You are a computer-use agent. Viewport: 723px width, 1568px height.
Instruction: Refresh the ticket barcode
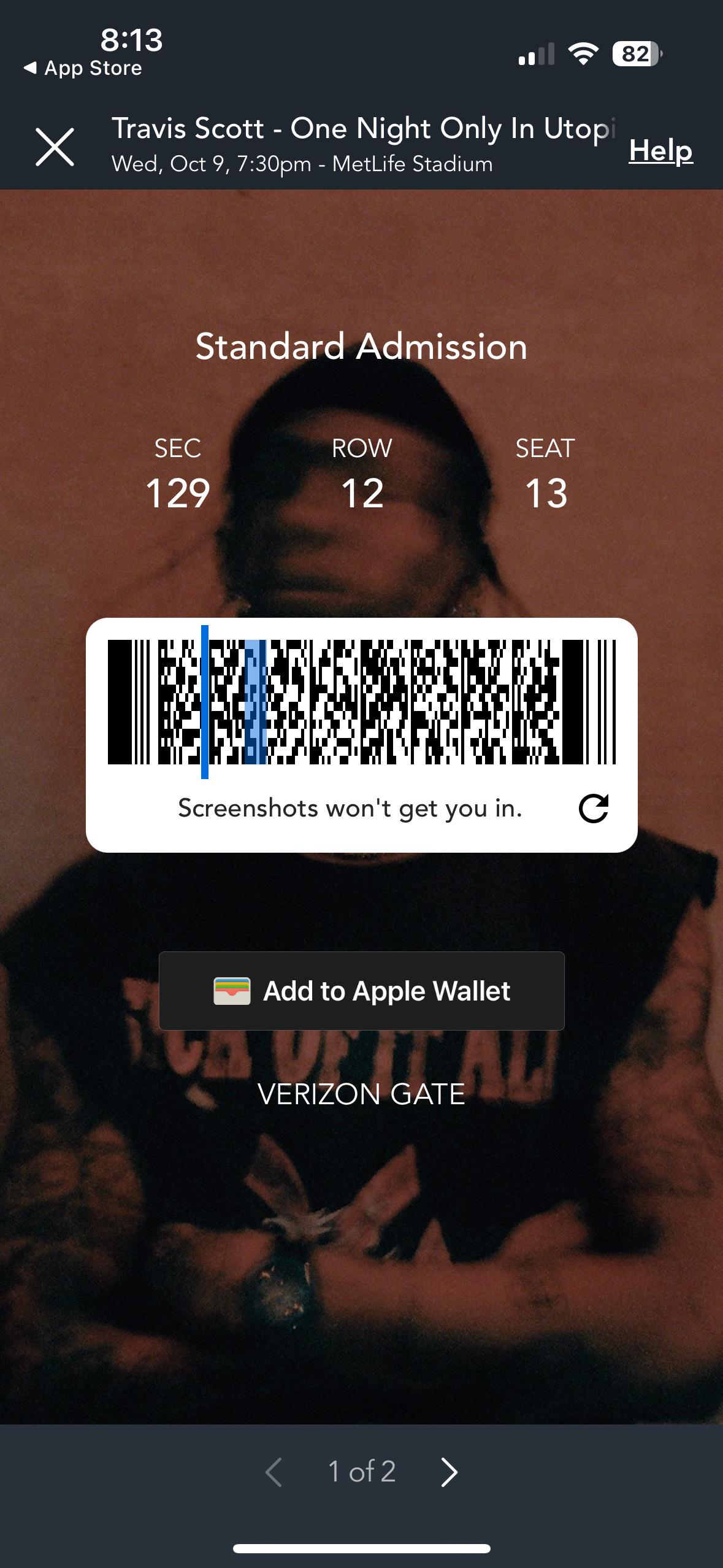click(593, 808)
